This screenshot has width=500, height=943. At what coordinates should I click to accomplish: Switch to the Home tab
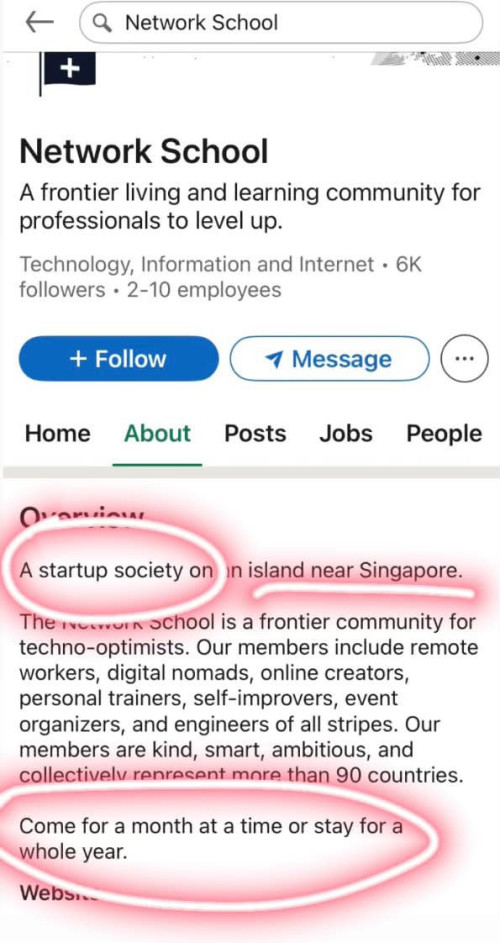[x=58, y=434]
